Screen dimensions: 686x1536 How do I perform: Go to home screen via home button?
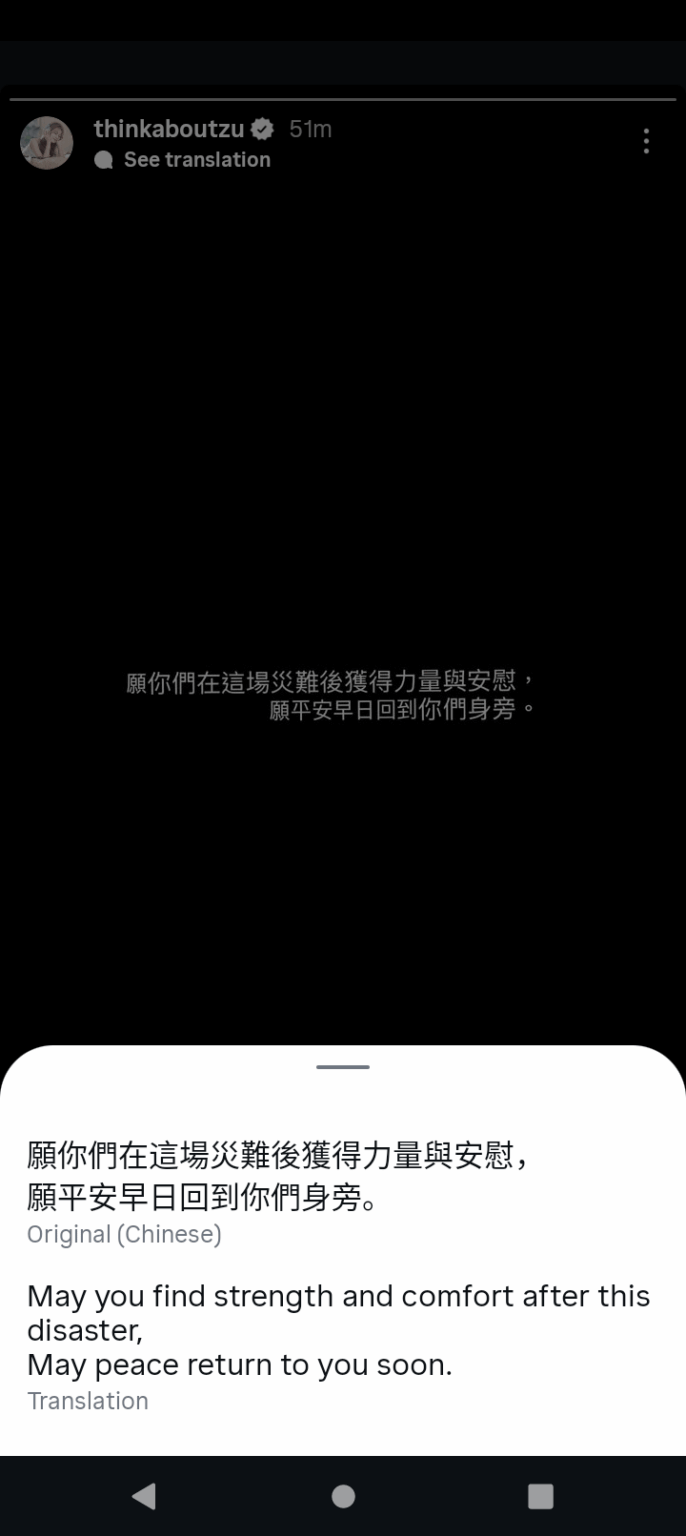pyautogui.click(x=343, y=1496)
